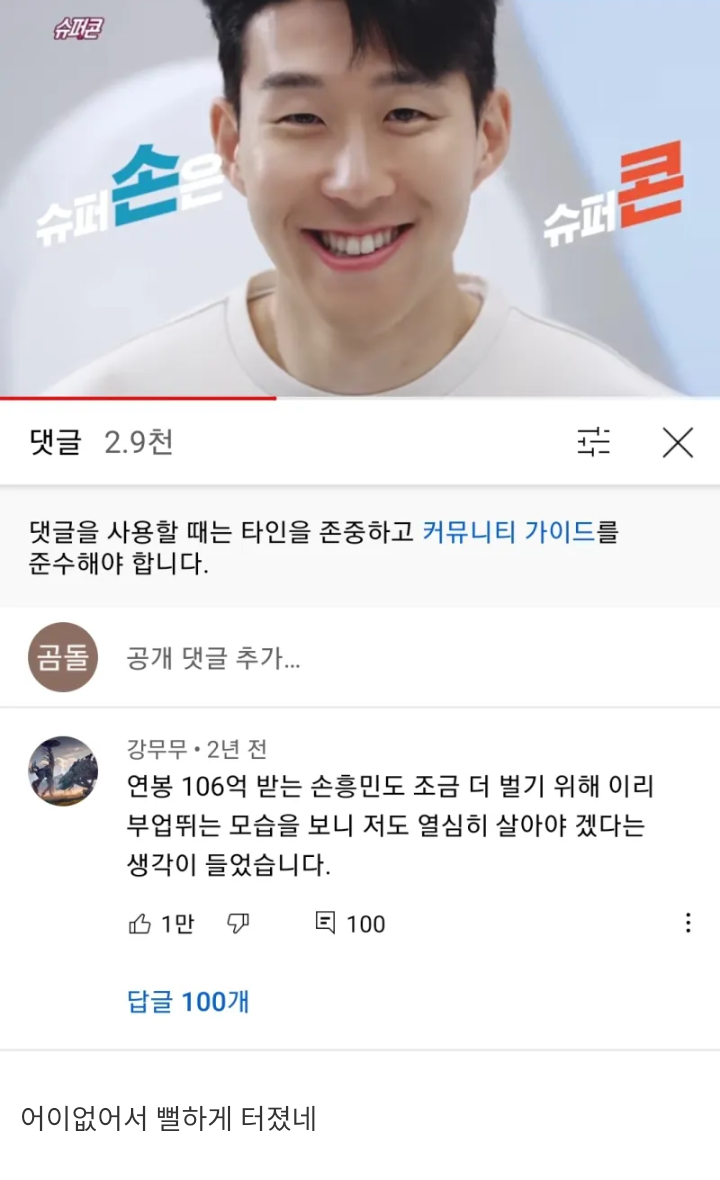Close the comments panel with the X icon

(679, 439)
